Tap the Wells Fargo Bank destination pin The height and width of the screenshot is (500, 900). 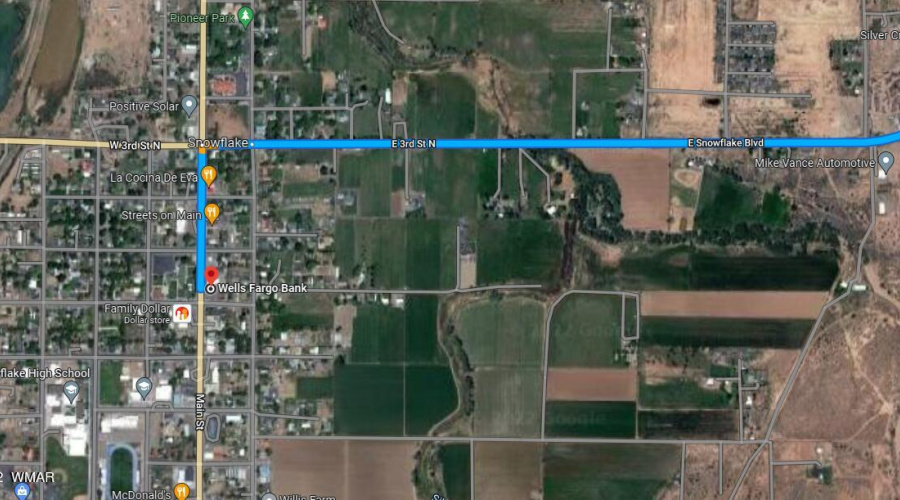click(210, 276)
